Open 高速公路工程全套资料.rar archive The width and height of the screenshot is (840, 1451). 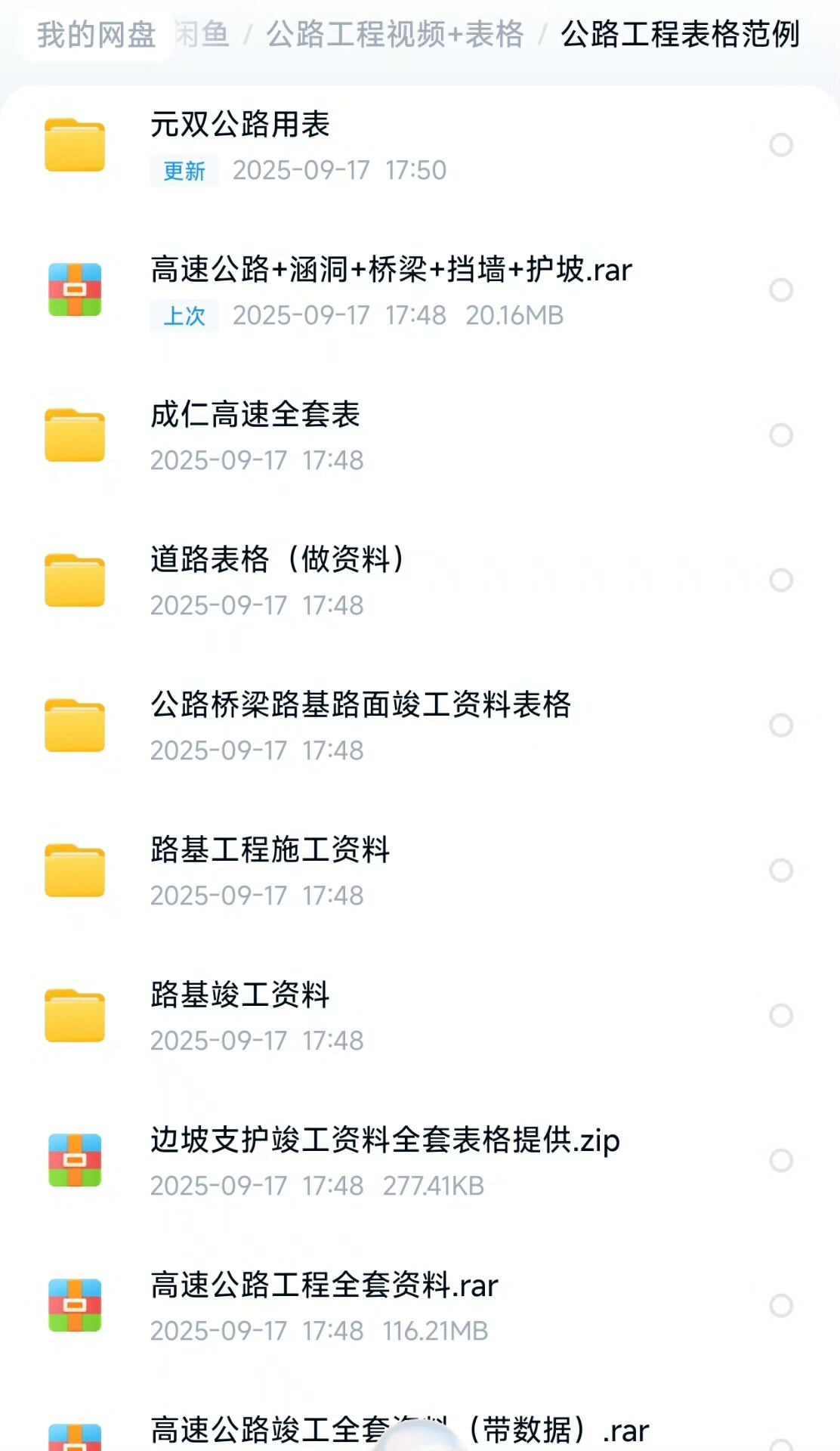[x=324, y=1286]
